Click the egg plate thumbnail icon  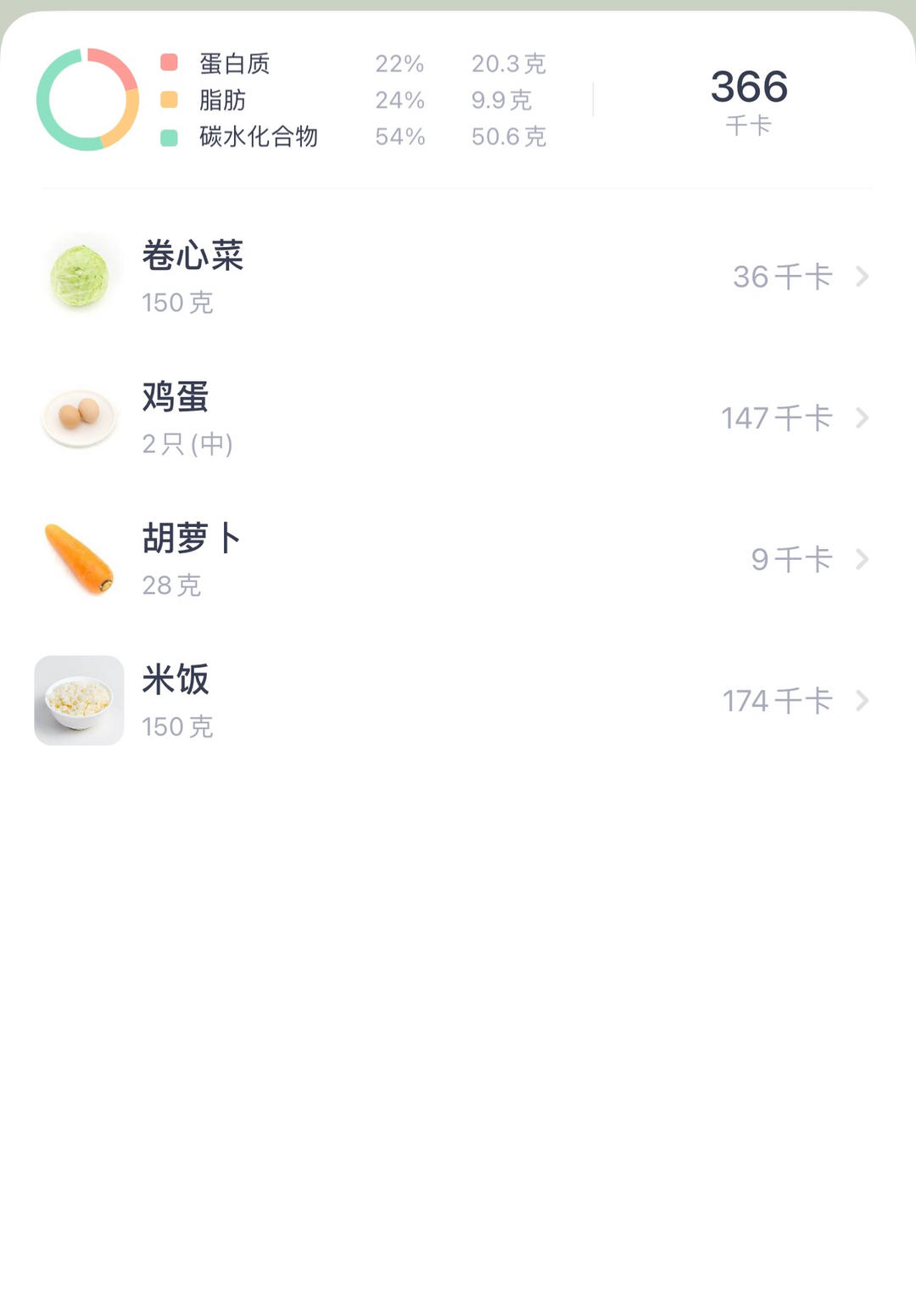click(79, 417)
